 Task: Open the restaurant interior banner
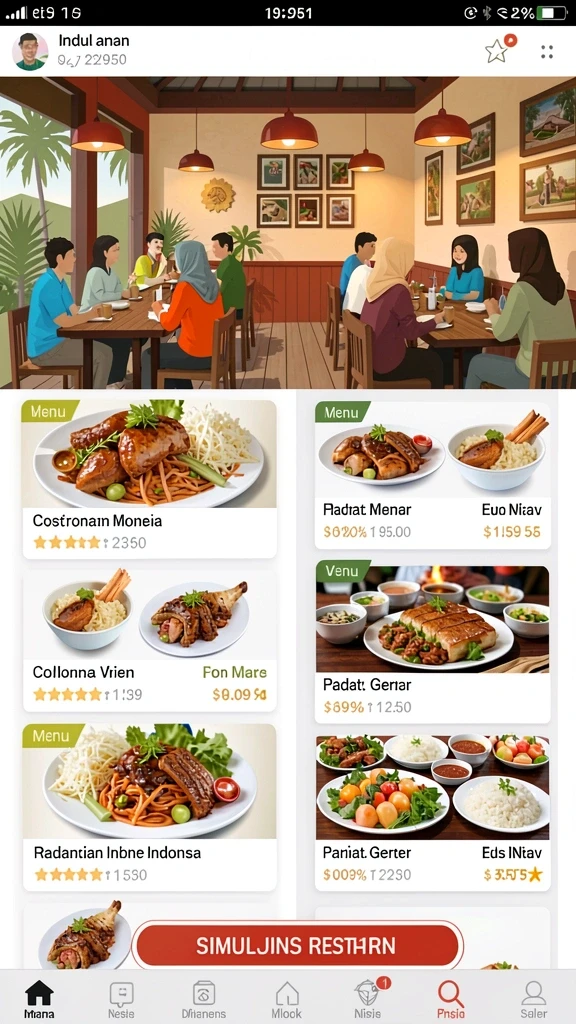[288, 232]
